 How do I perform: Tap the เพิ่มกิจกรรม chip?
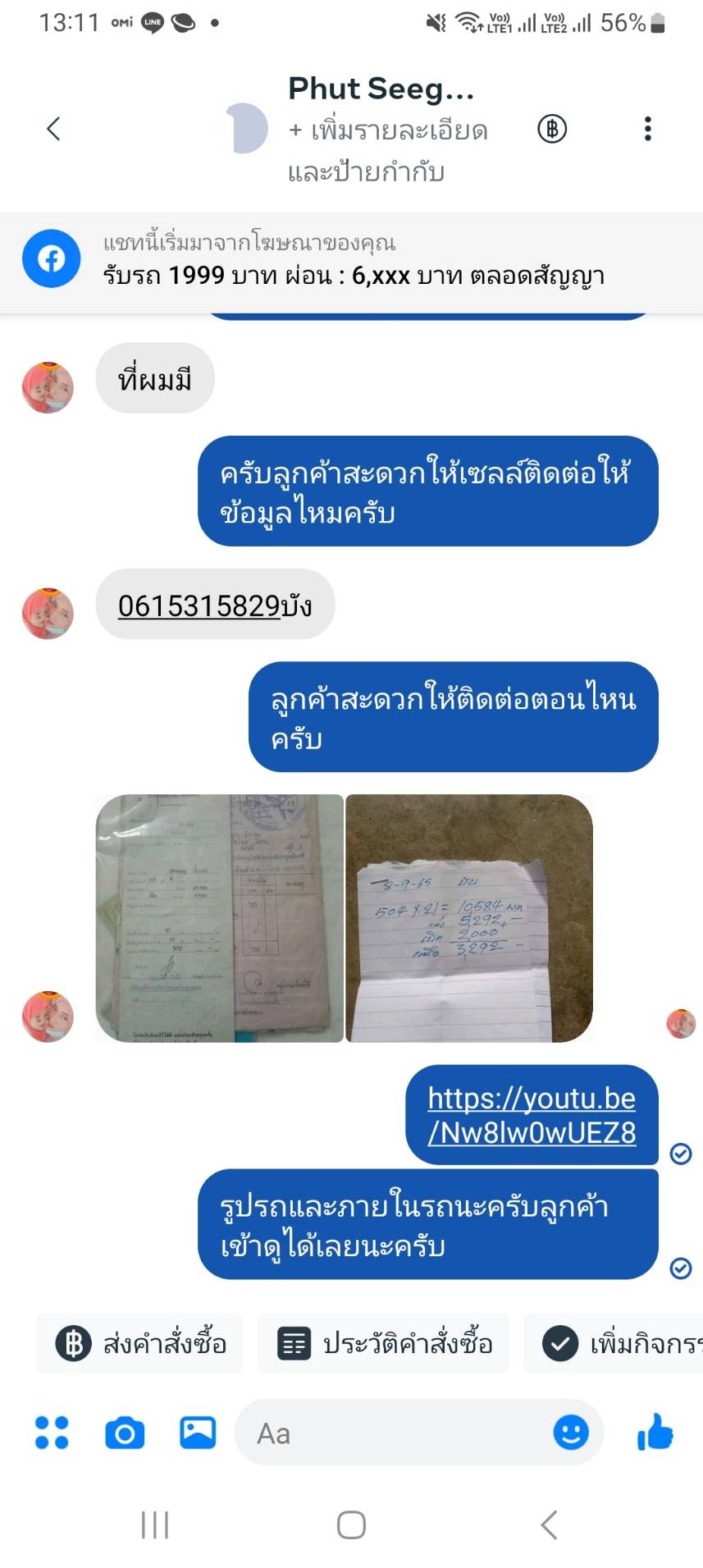[x=614, y=1343]
